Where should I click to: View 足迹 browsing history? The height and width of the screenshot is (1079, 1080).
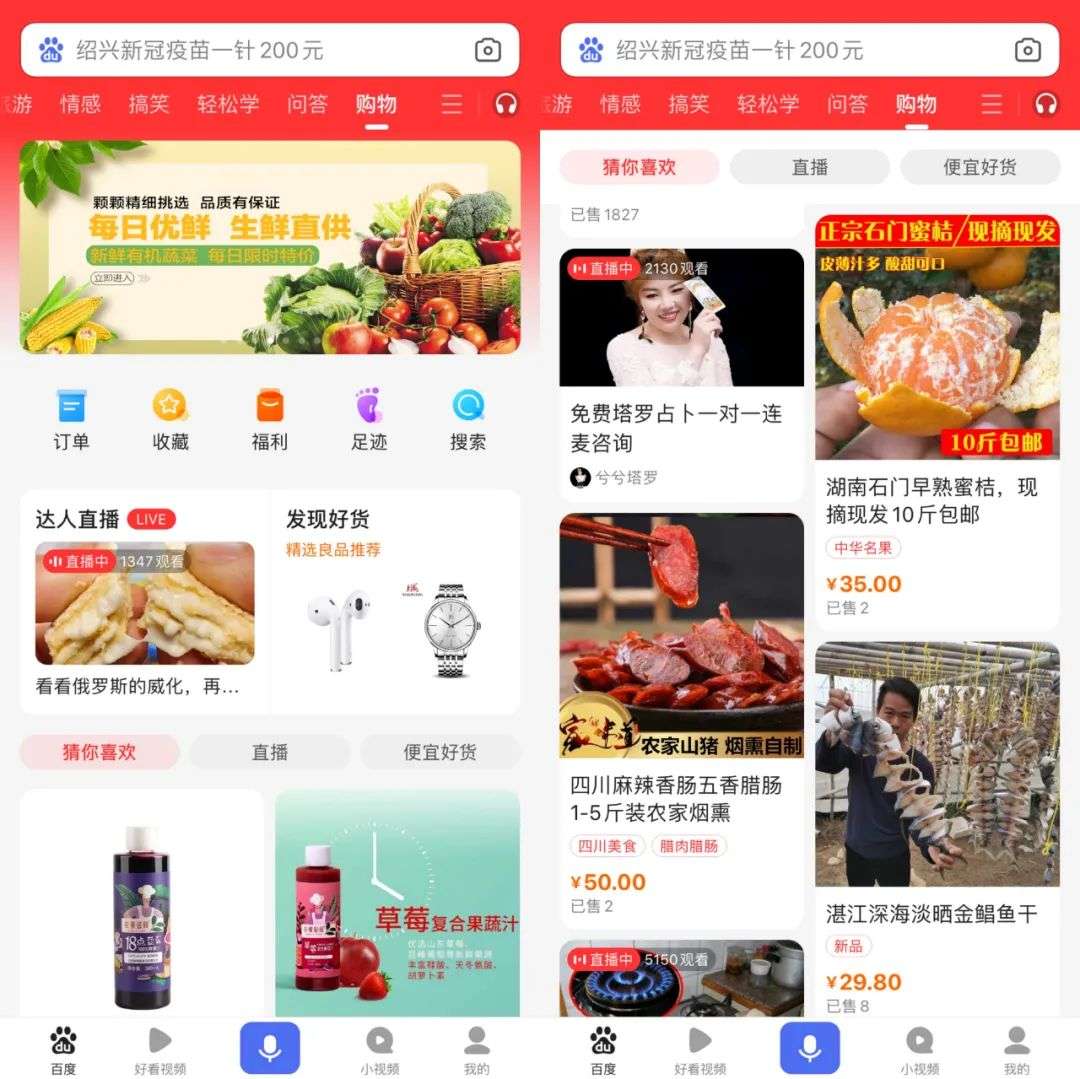pos(369,419)
